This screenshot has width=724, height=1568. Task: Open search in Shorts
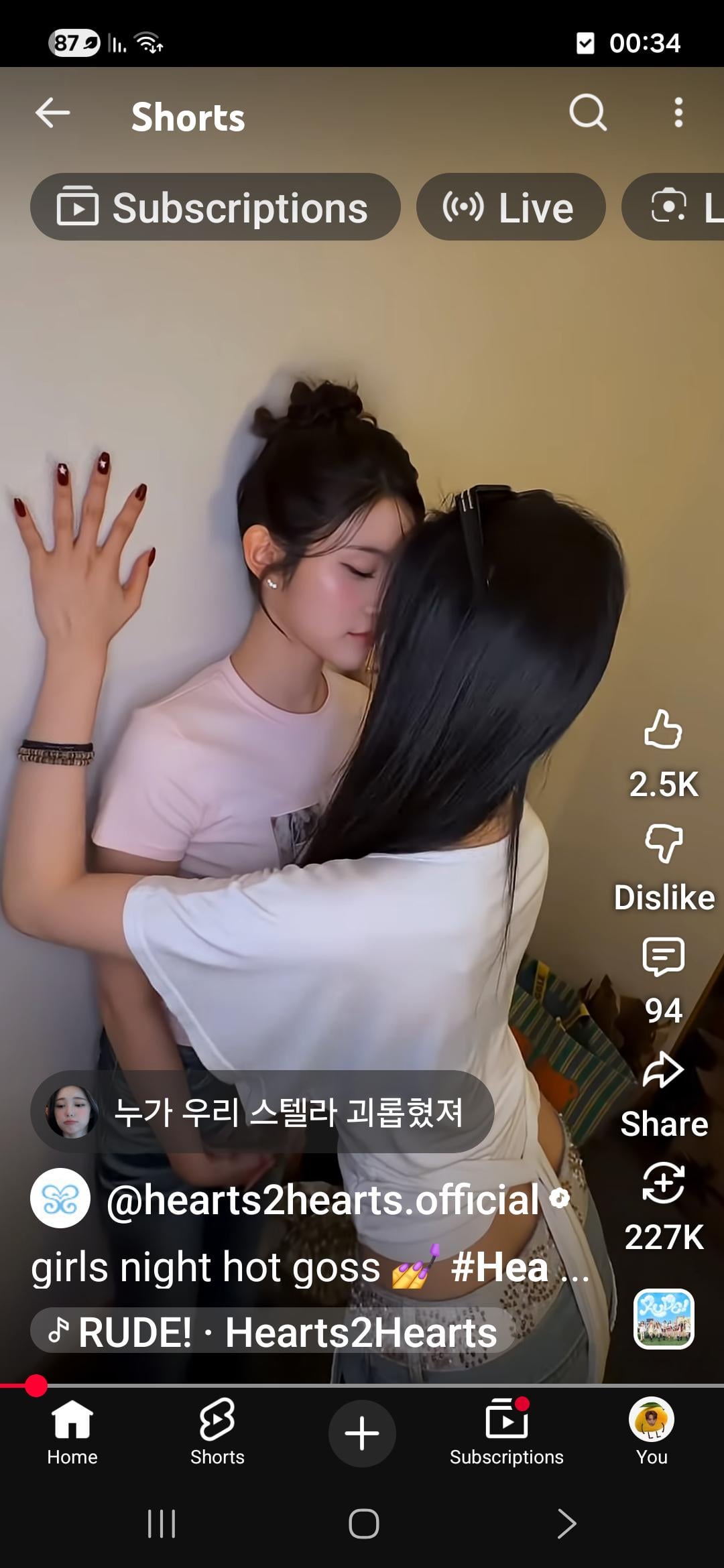point(588,113)
